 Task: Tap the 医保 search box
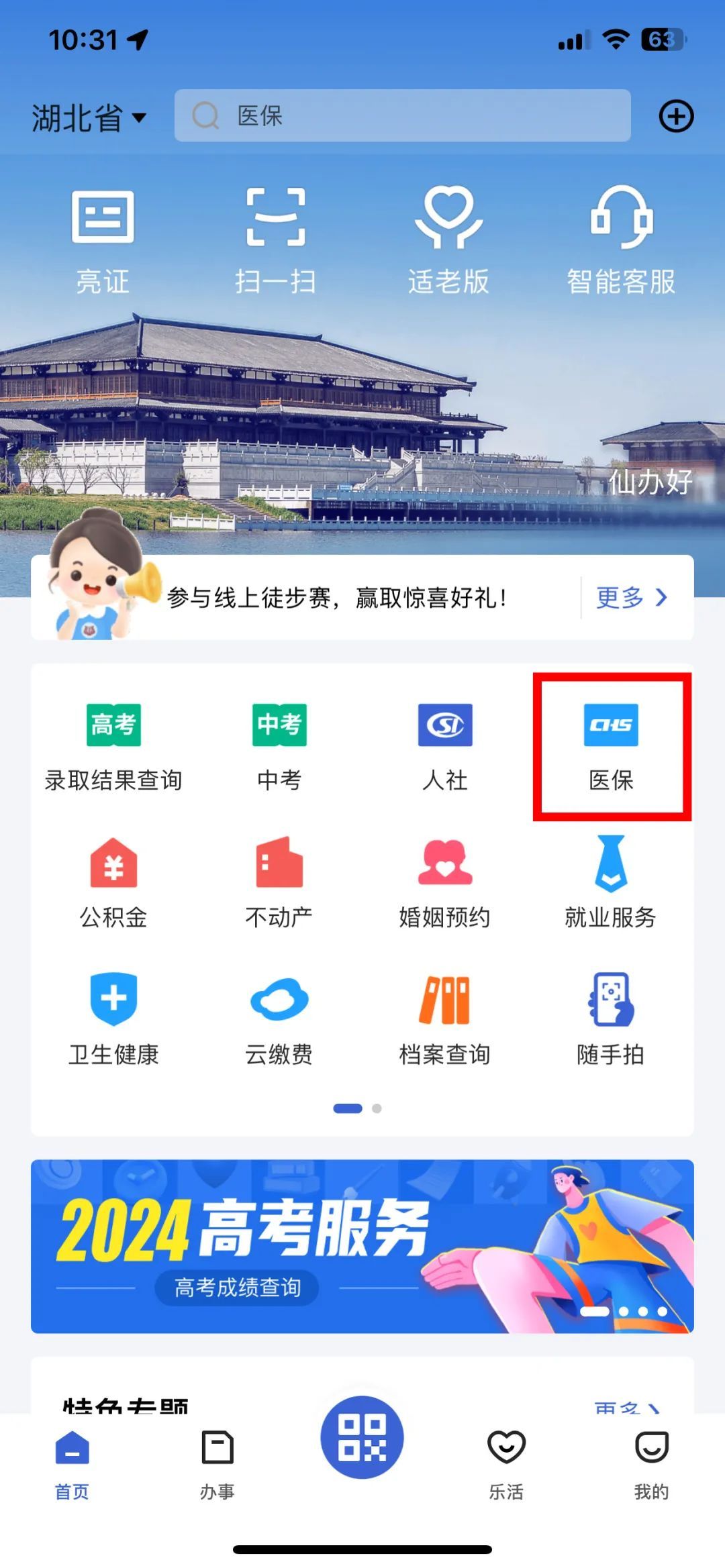403,115
